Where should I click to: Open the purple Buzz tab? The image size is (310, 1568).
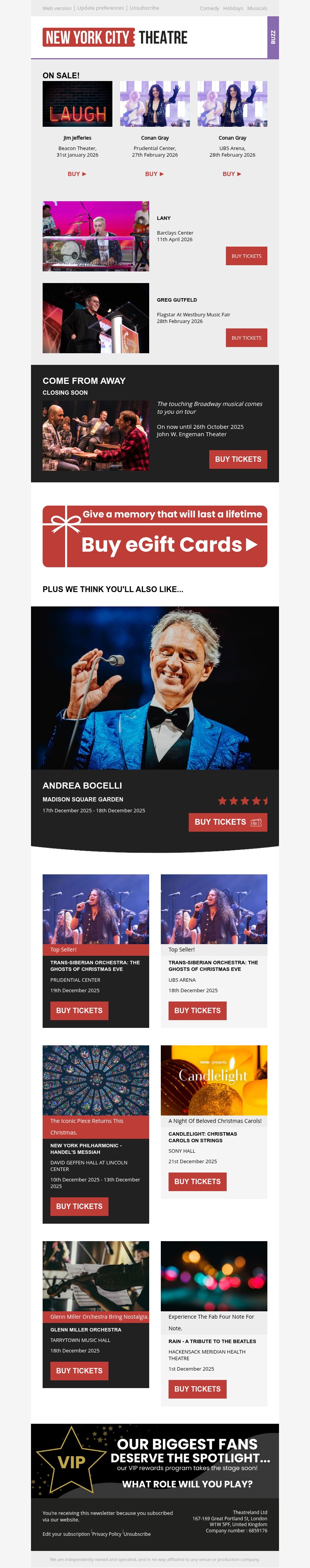(273, 38)
